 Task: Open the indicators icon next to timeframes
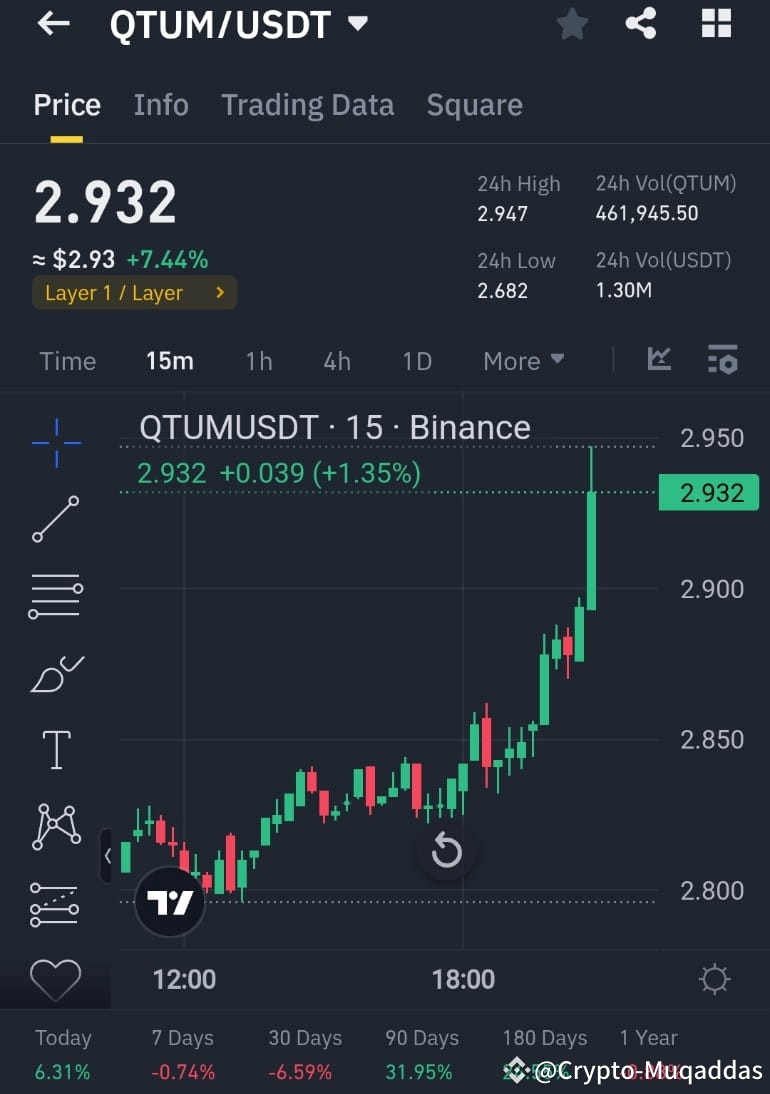pos(658,360)
